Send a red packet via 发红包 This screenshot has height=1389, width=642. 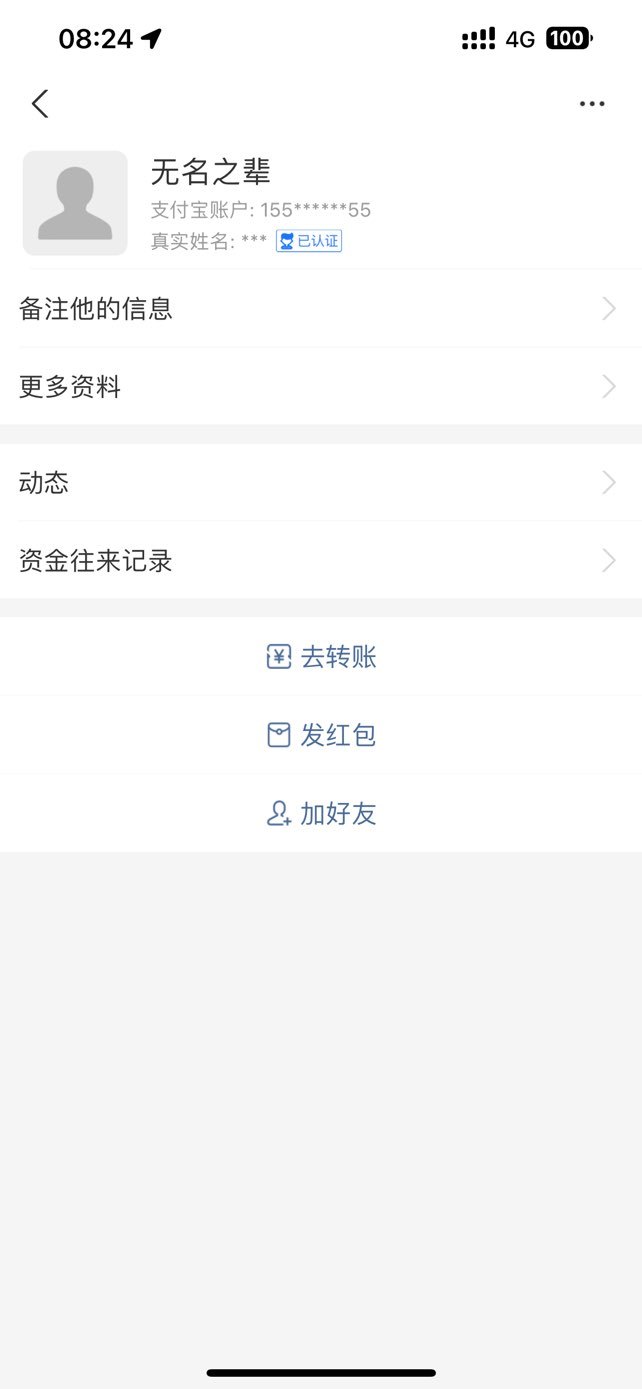(321, 735)
